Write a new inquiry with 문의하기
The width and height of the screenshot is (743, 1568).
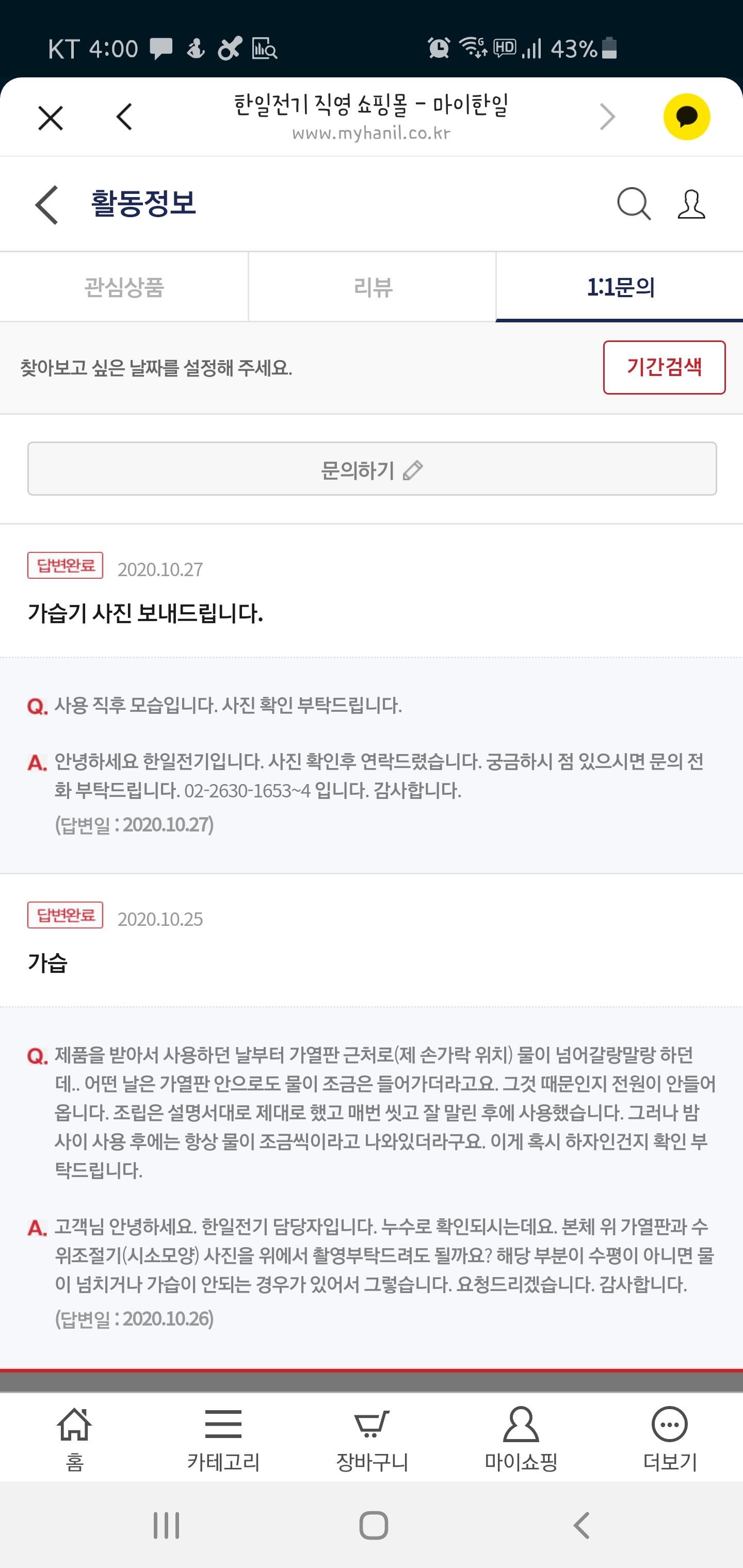[372, 469]
